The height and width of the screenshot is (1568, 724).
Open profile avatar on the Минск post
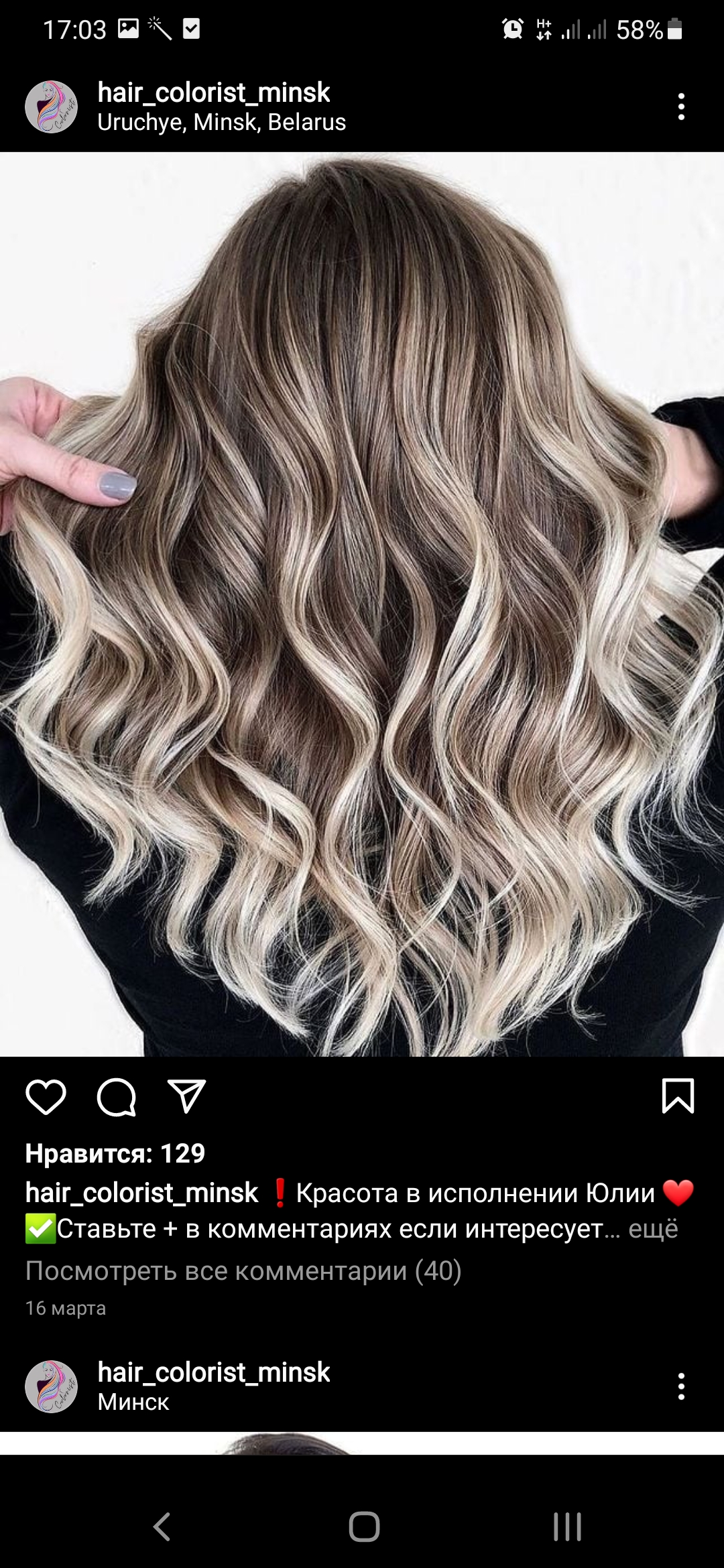[x=51, y=1386]
